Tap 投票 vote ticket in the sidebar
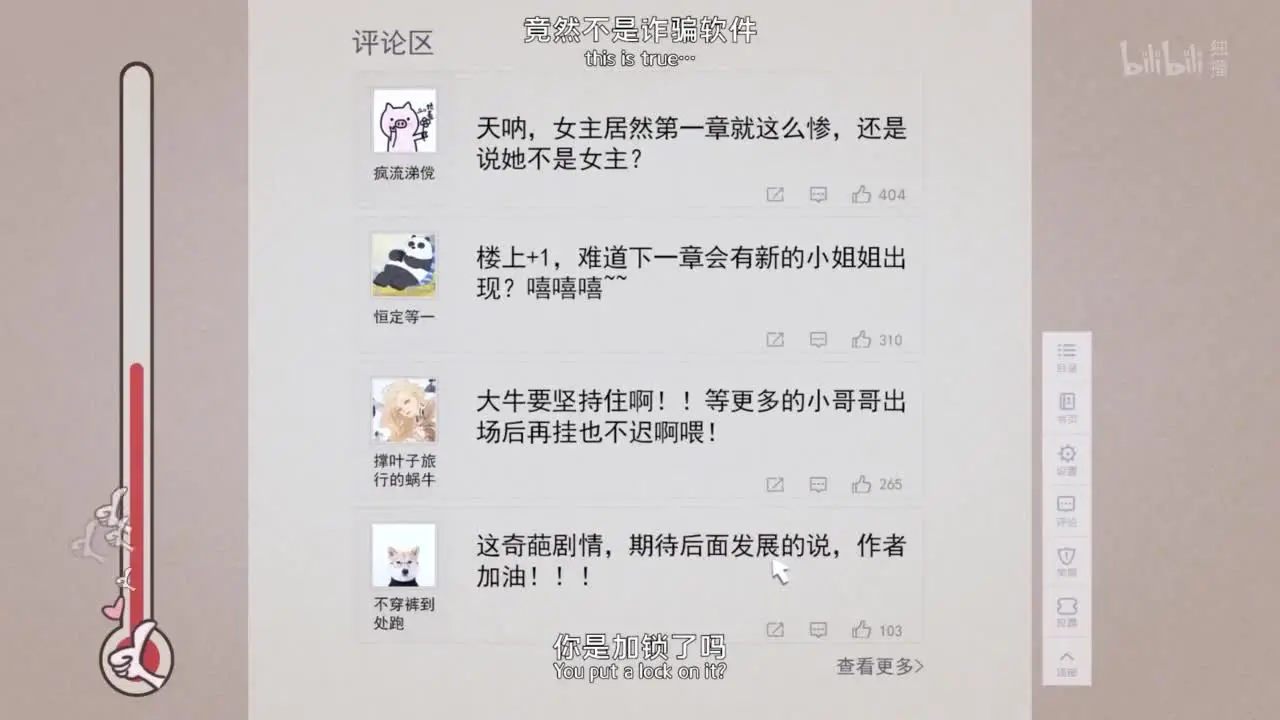1280x720 pixels. tap(1067, 611)
